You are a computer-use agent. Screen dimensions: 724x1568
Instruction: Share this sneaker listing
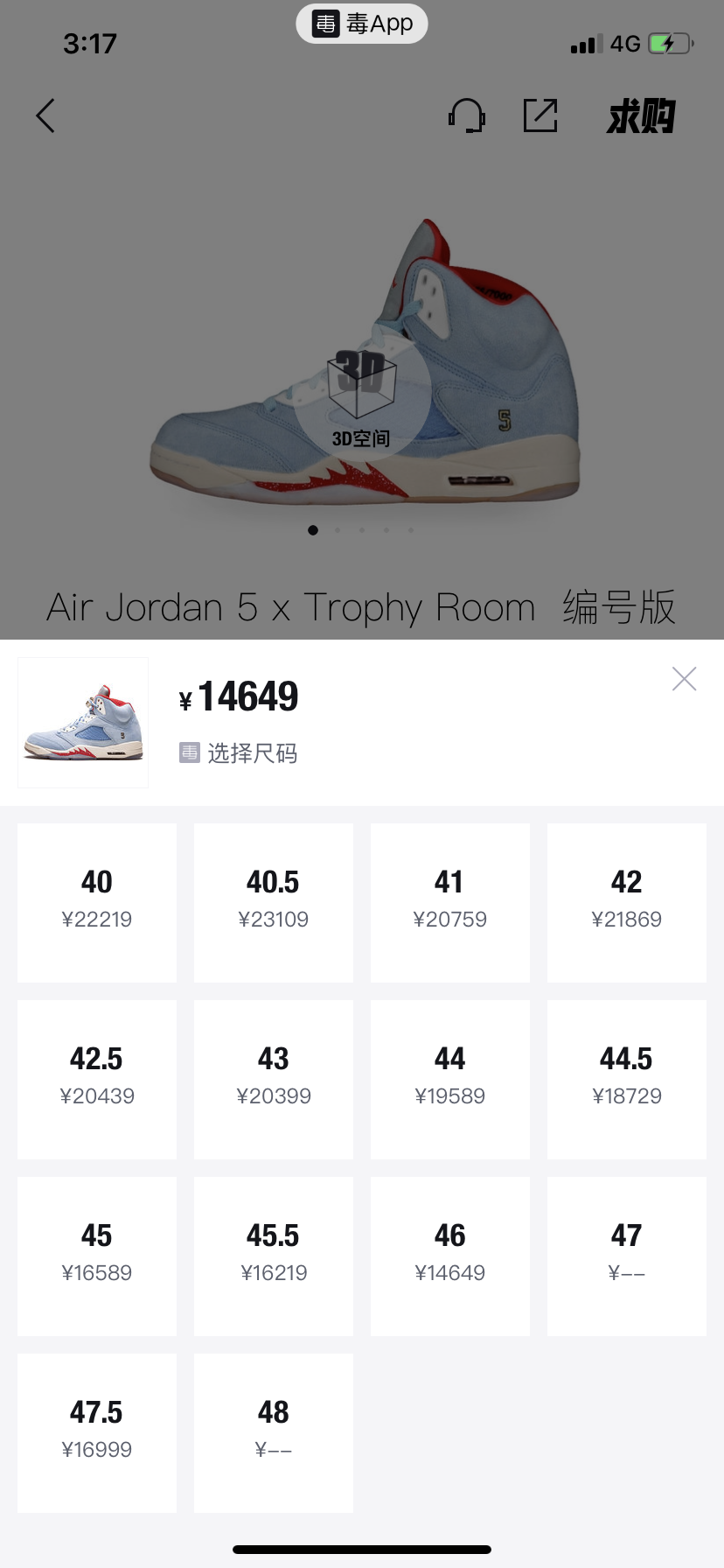pos(540,115)
